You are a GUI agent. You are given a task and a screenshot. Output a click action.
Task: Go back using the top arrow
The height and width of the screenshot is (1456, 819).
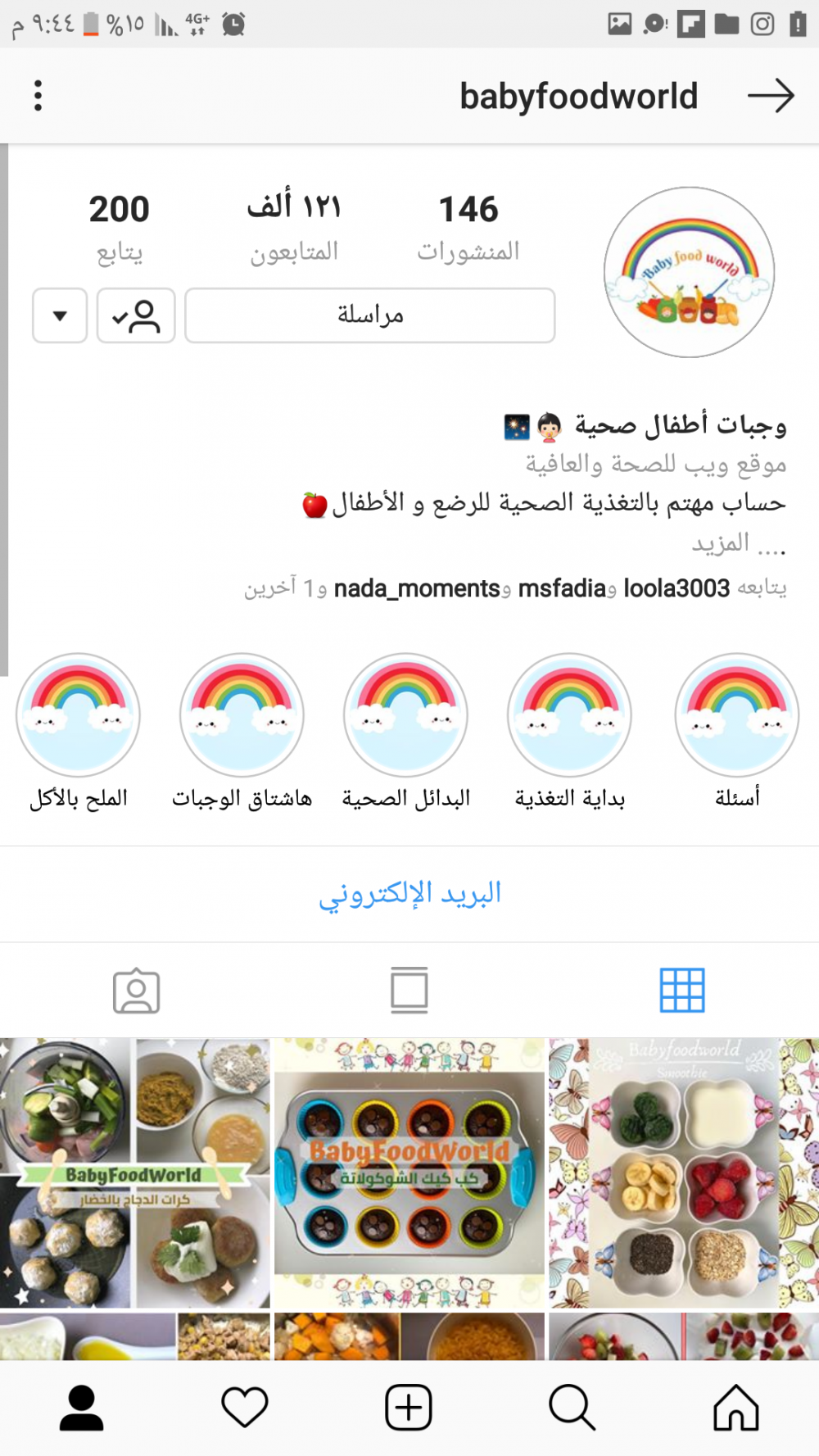[x=771, y=96]
